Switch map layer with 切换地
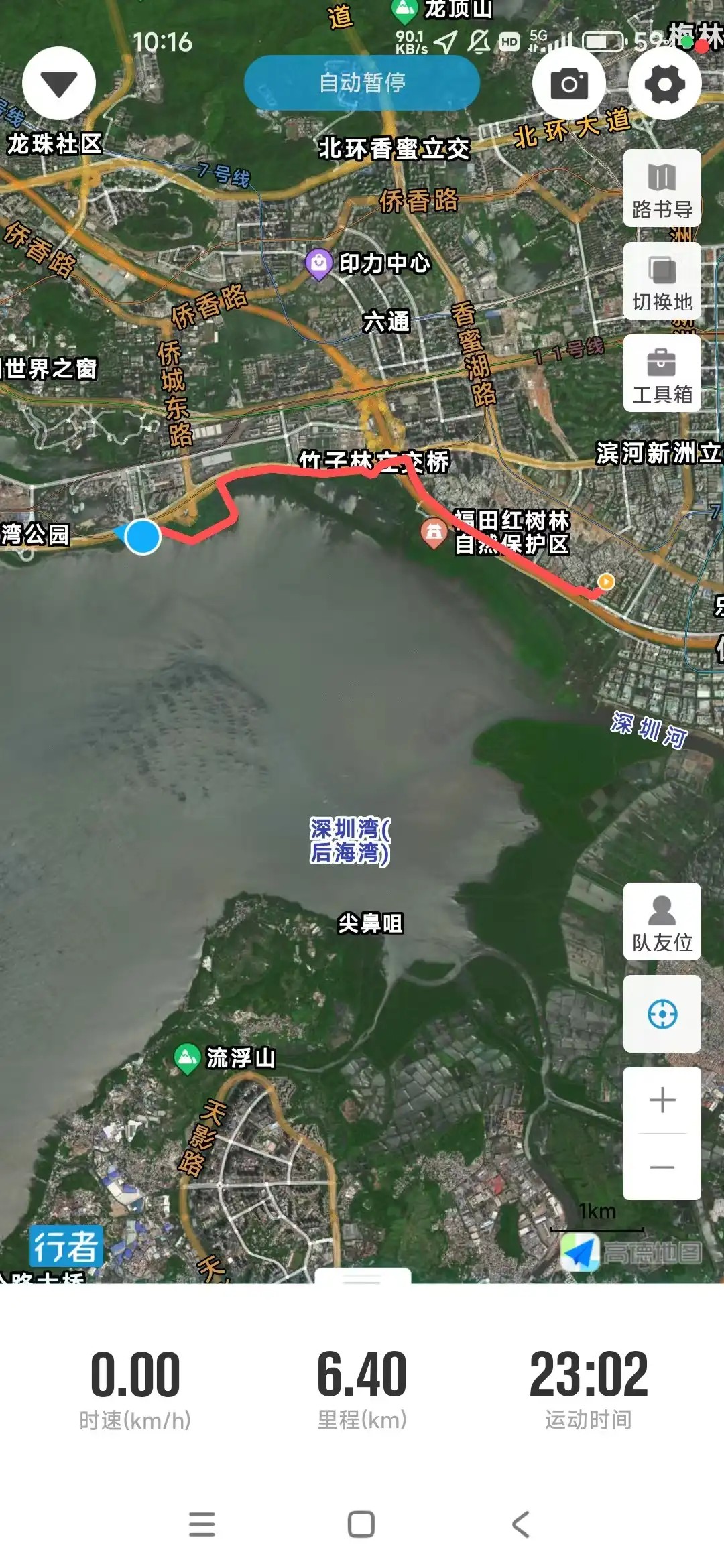The image size is (724, 1568). [662, 281]
